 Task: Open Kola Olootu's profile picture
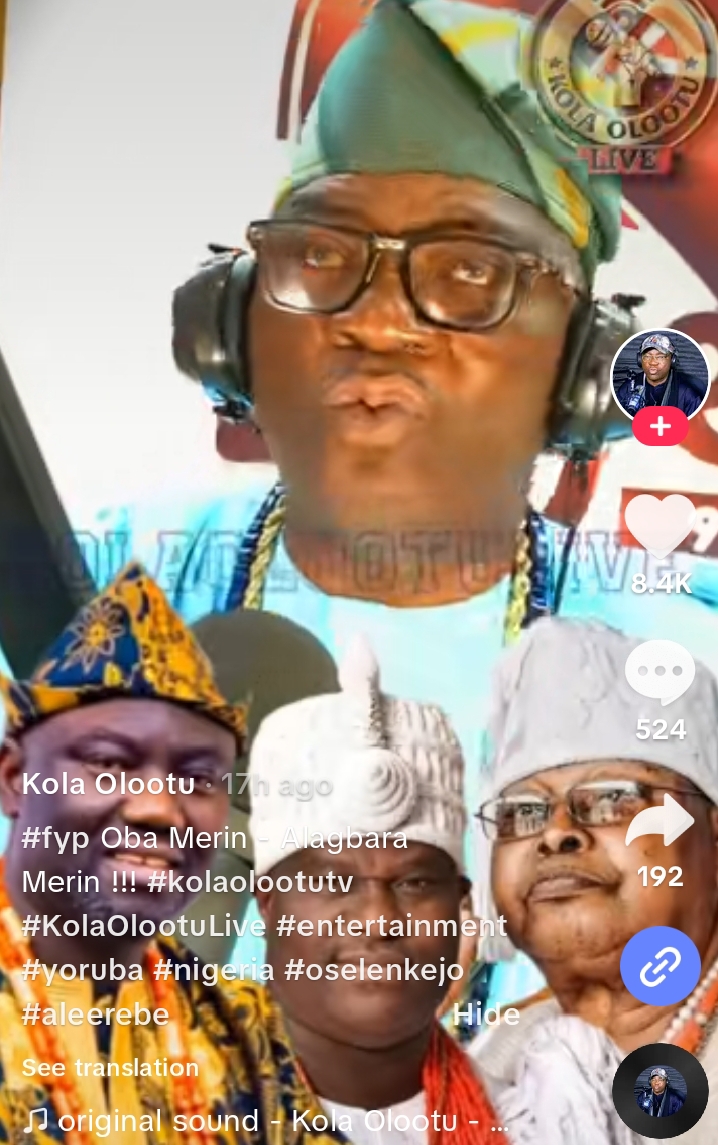pos(660,377)
